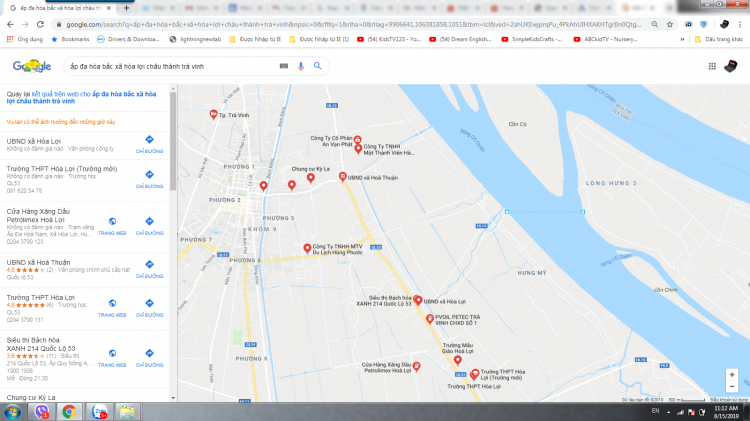Viewport: 750px width, 421px height.
Task: Open the Chung cư Kỳ La result
Action: coord(29,397)
